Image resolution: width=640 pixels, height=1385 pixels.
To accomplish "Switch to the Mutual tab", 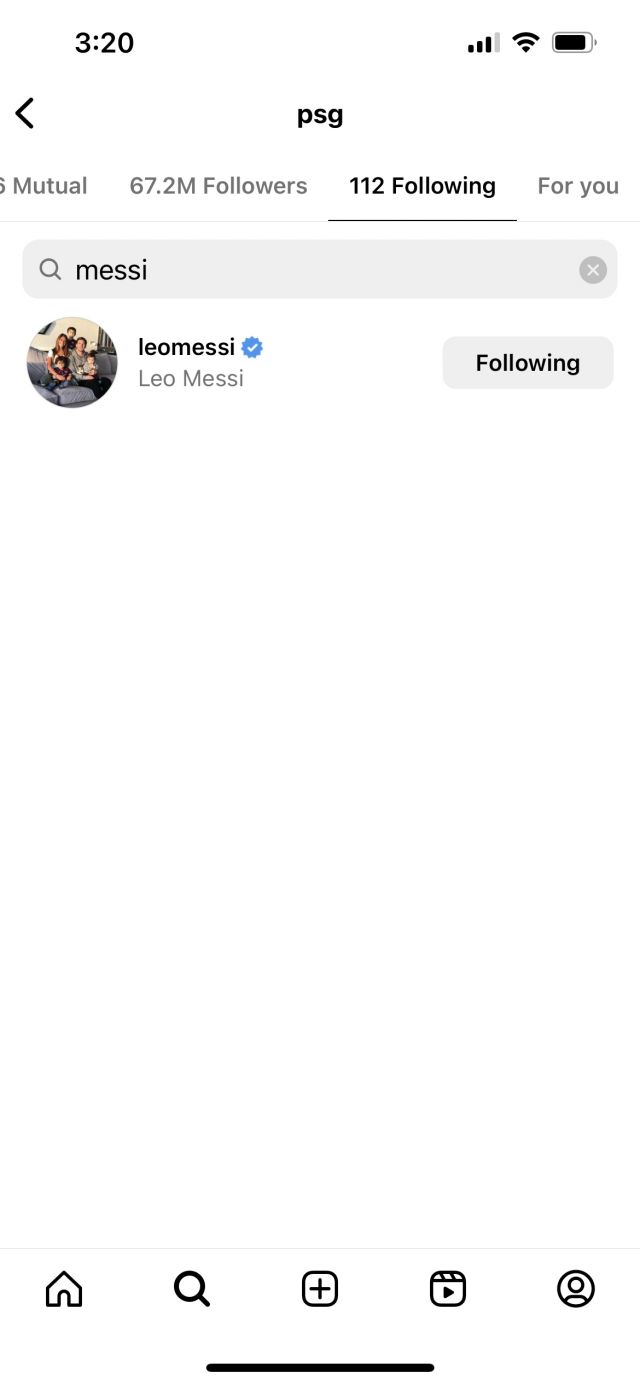I will pos(46,186).
